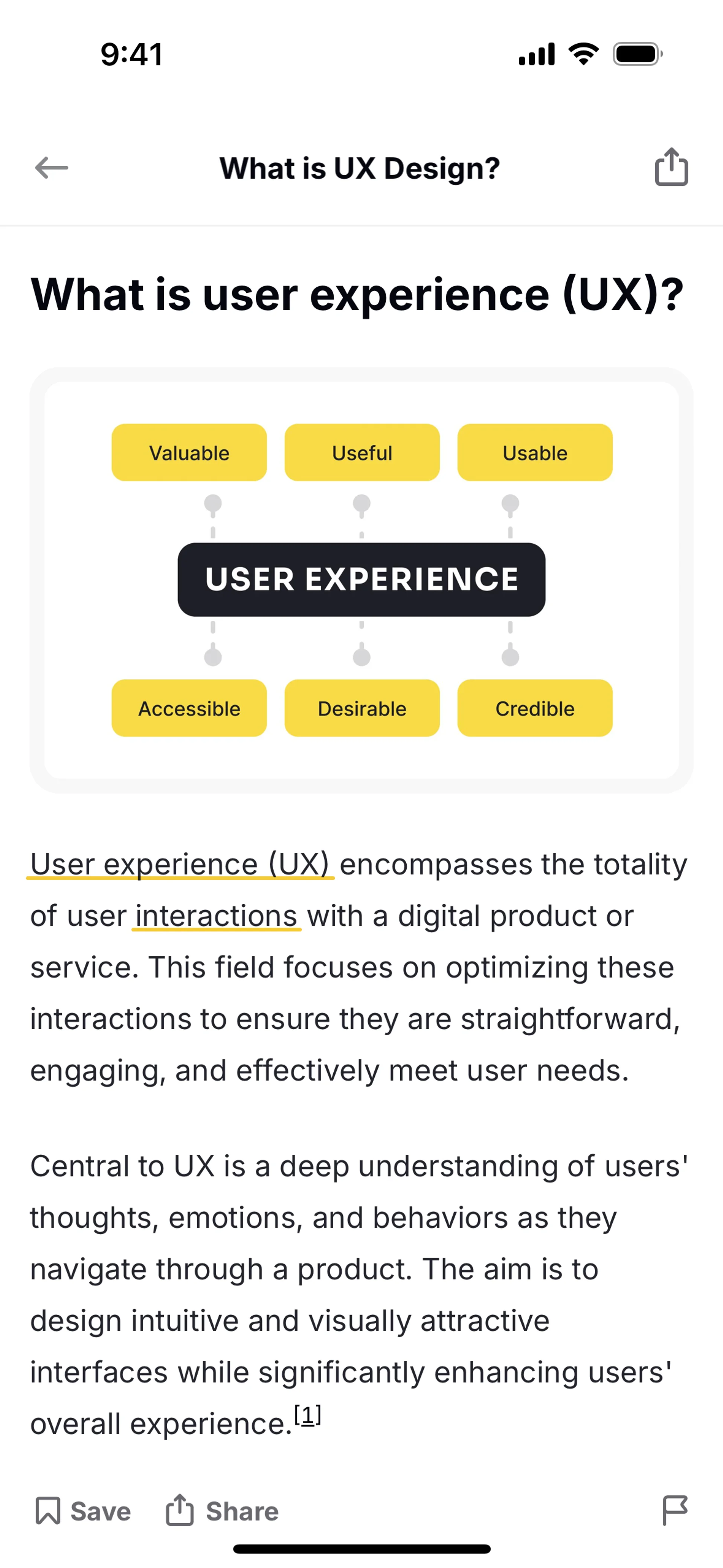Follow the underlined 'interactions' link

pos(216,915)
